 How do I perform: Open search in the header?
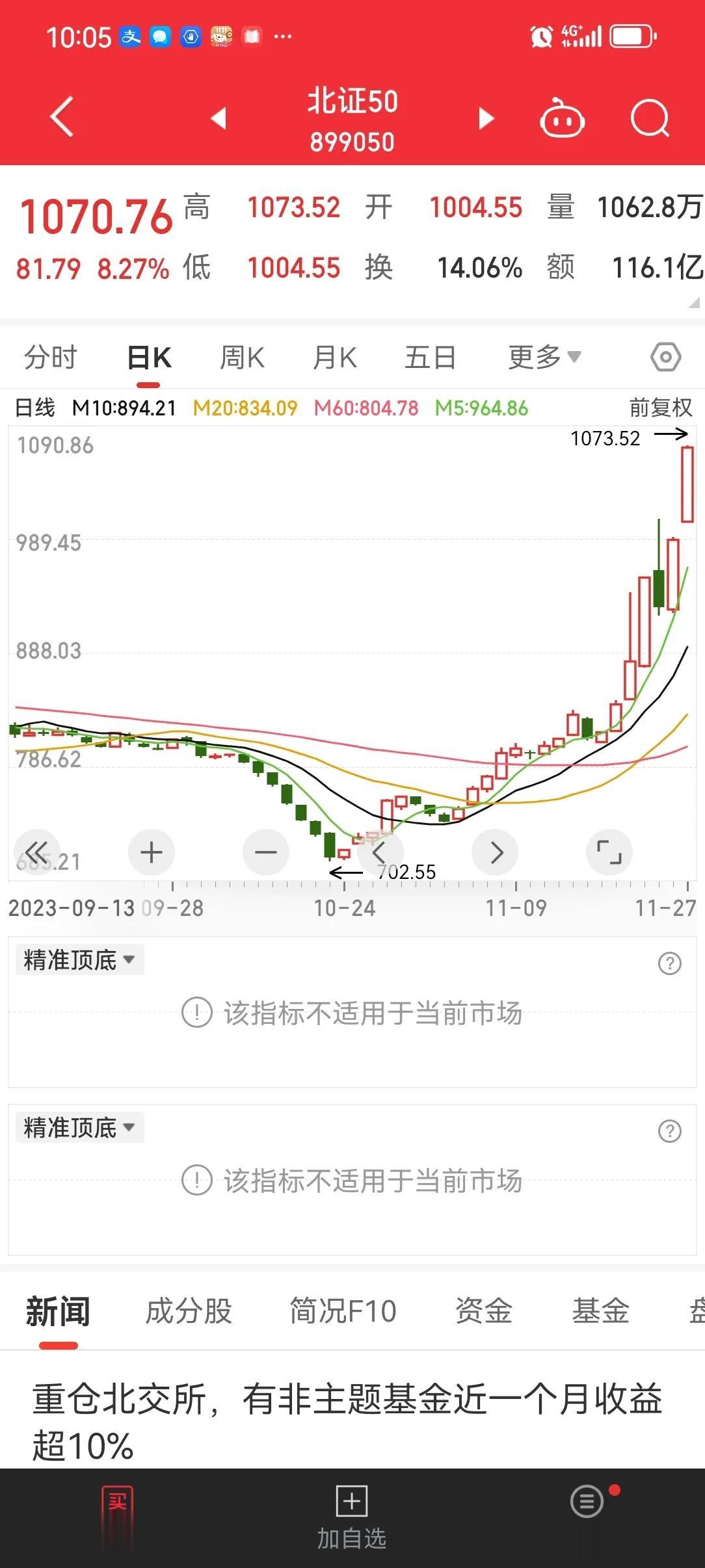click(650, 118)
